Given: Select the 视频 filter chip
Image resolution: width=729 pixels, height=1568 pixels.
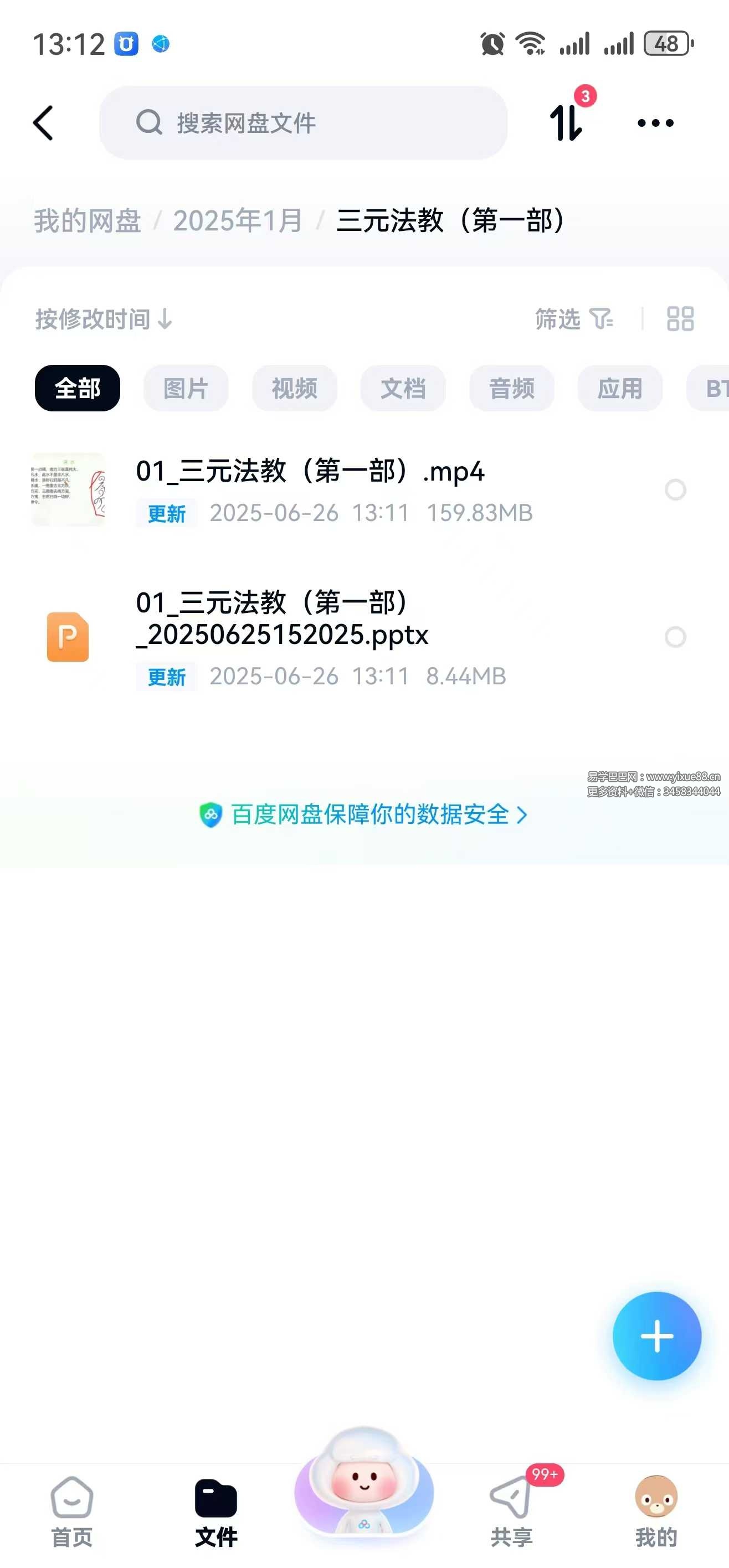Looking at the screenshot, I should pyautogui.click(x=294, y=388).
